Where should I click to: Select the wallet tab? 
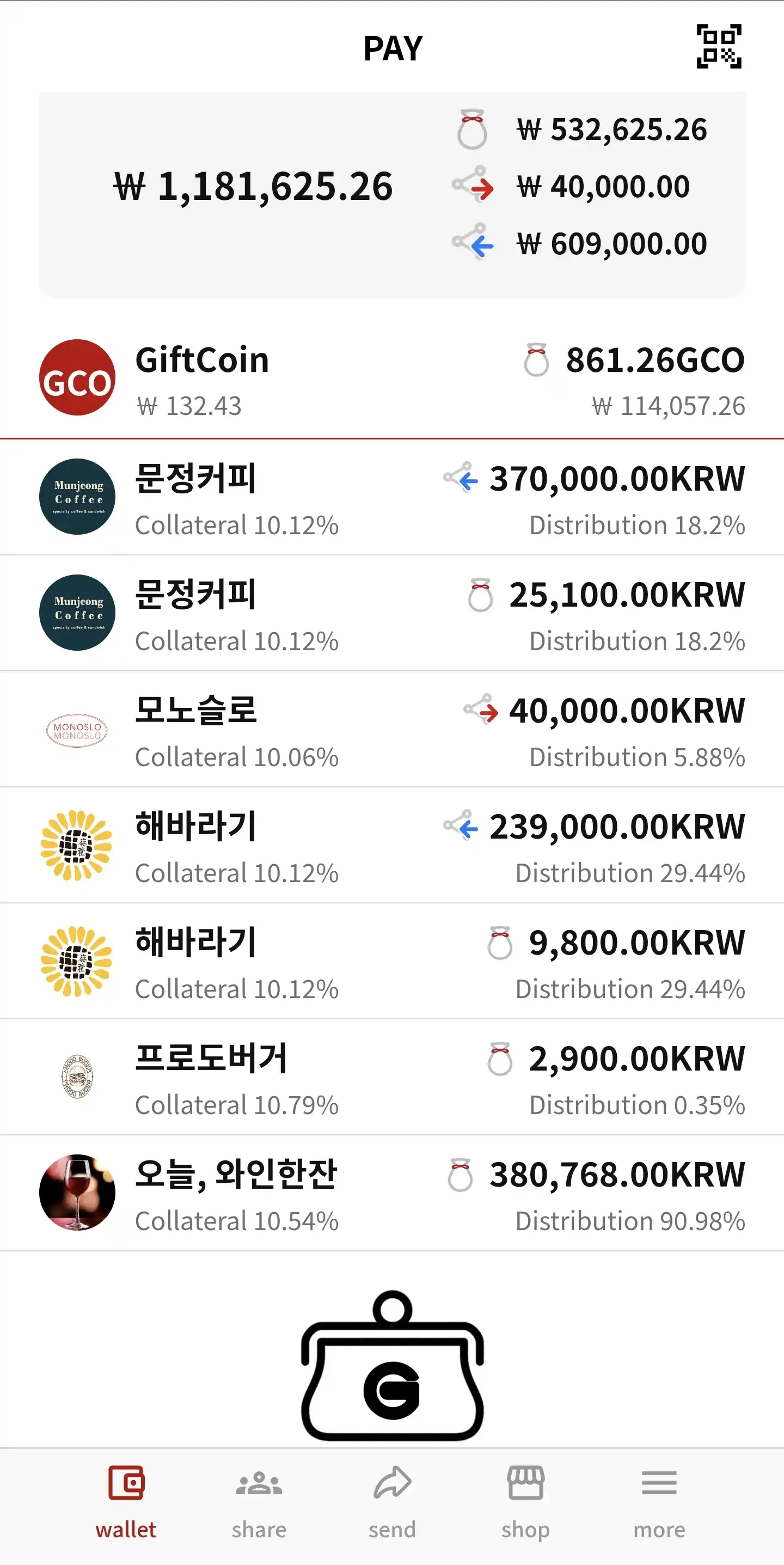(x=126, y=1501)
